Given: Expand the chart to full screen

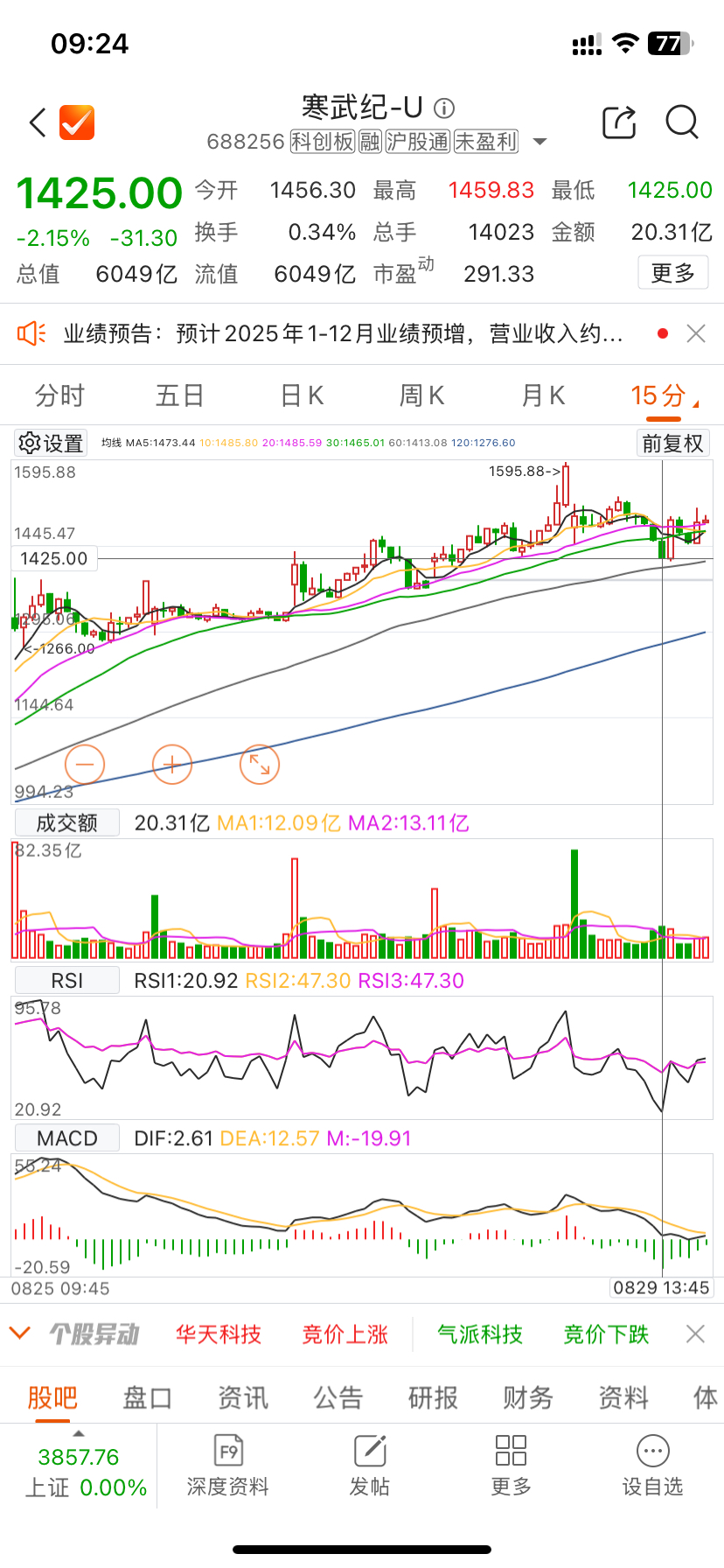Looking at the screenshot, I should click(260, 765).
